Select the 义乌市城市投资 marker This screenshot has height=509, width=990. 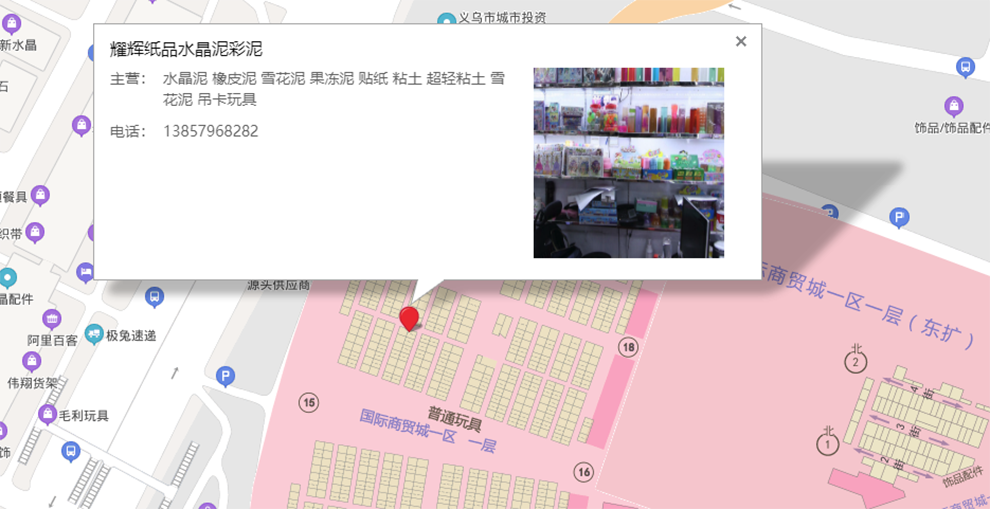click(447, 18)
